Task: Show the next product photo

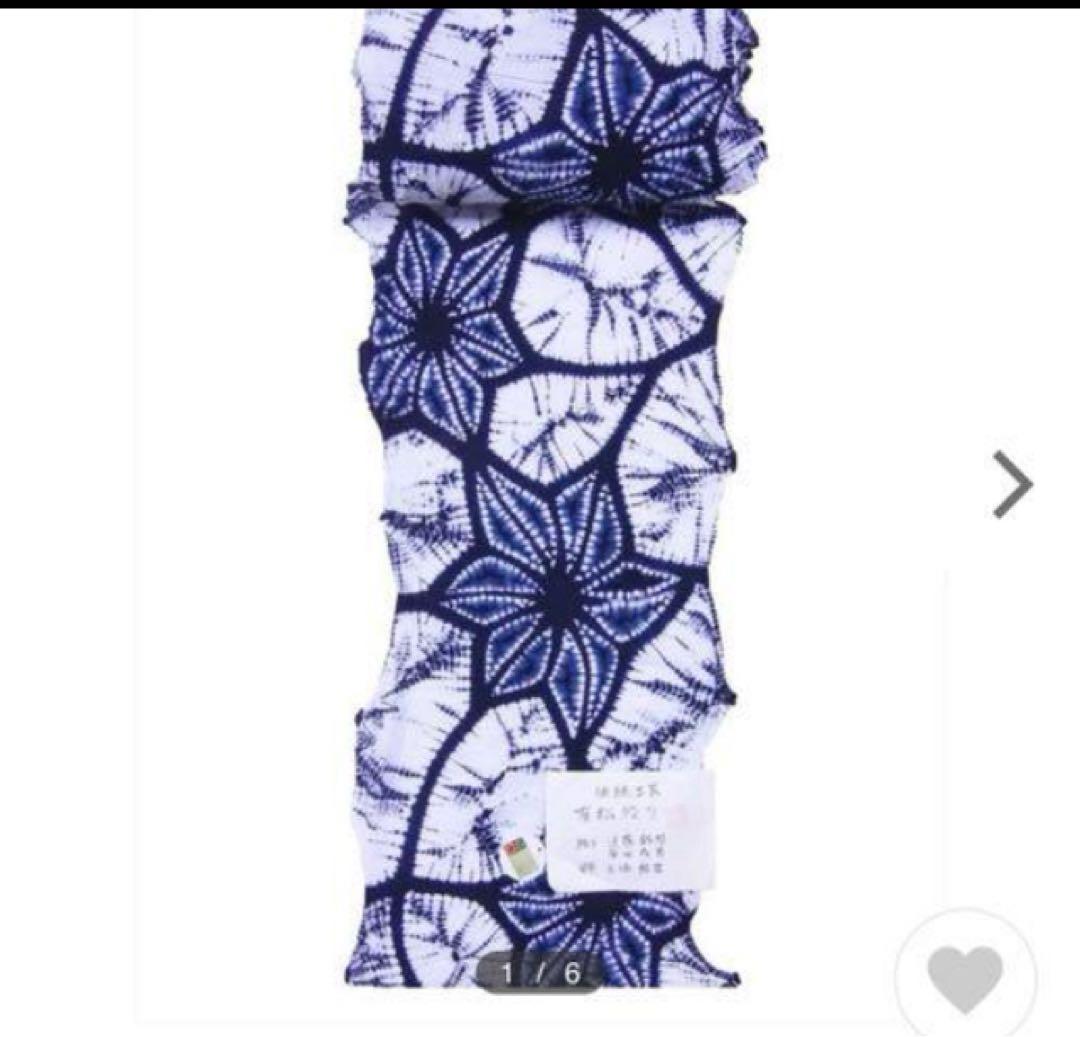Action: 1011,485
